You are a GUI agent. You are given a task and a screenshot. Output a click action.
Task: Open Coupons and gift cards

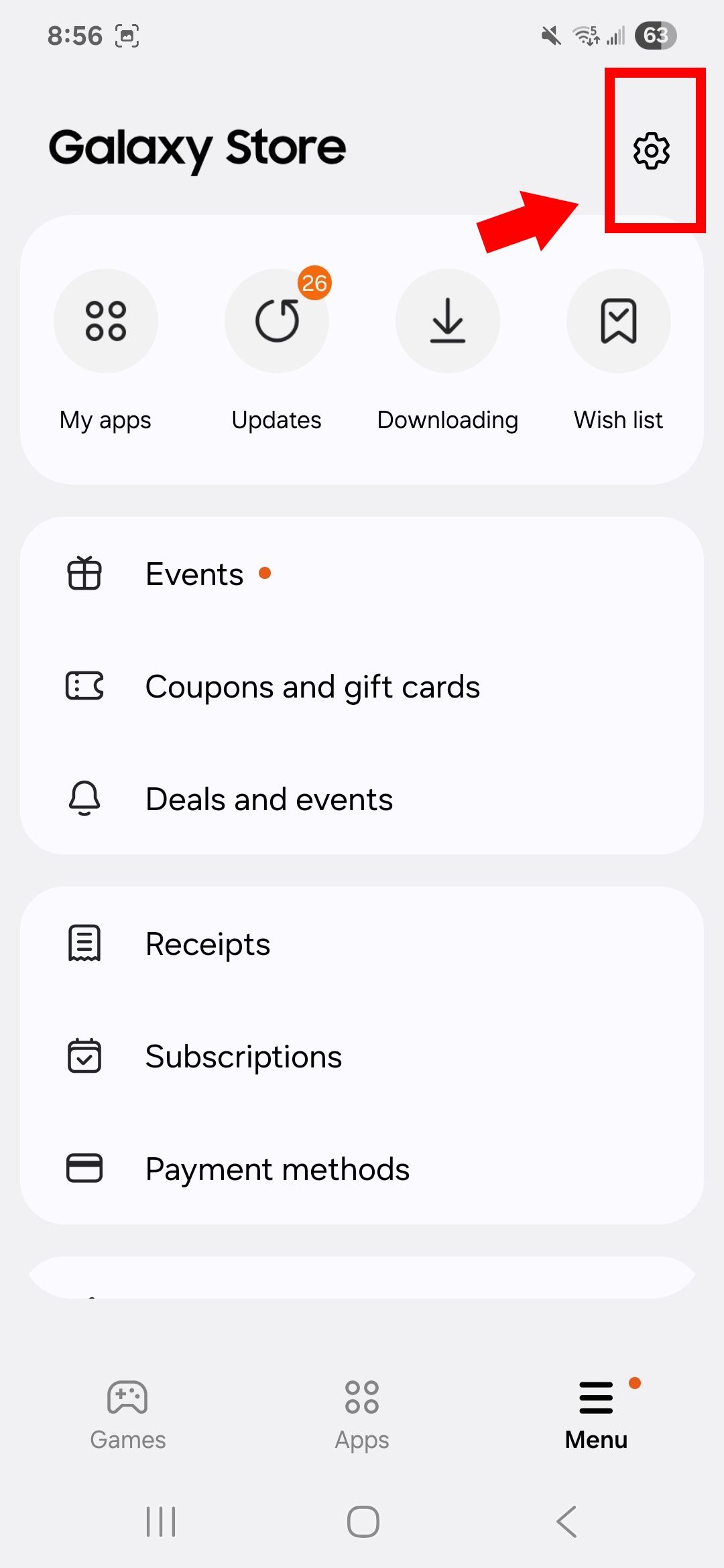coord(312,686)
